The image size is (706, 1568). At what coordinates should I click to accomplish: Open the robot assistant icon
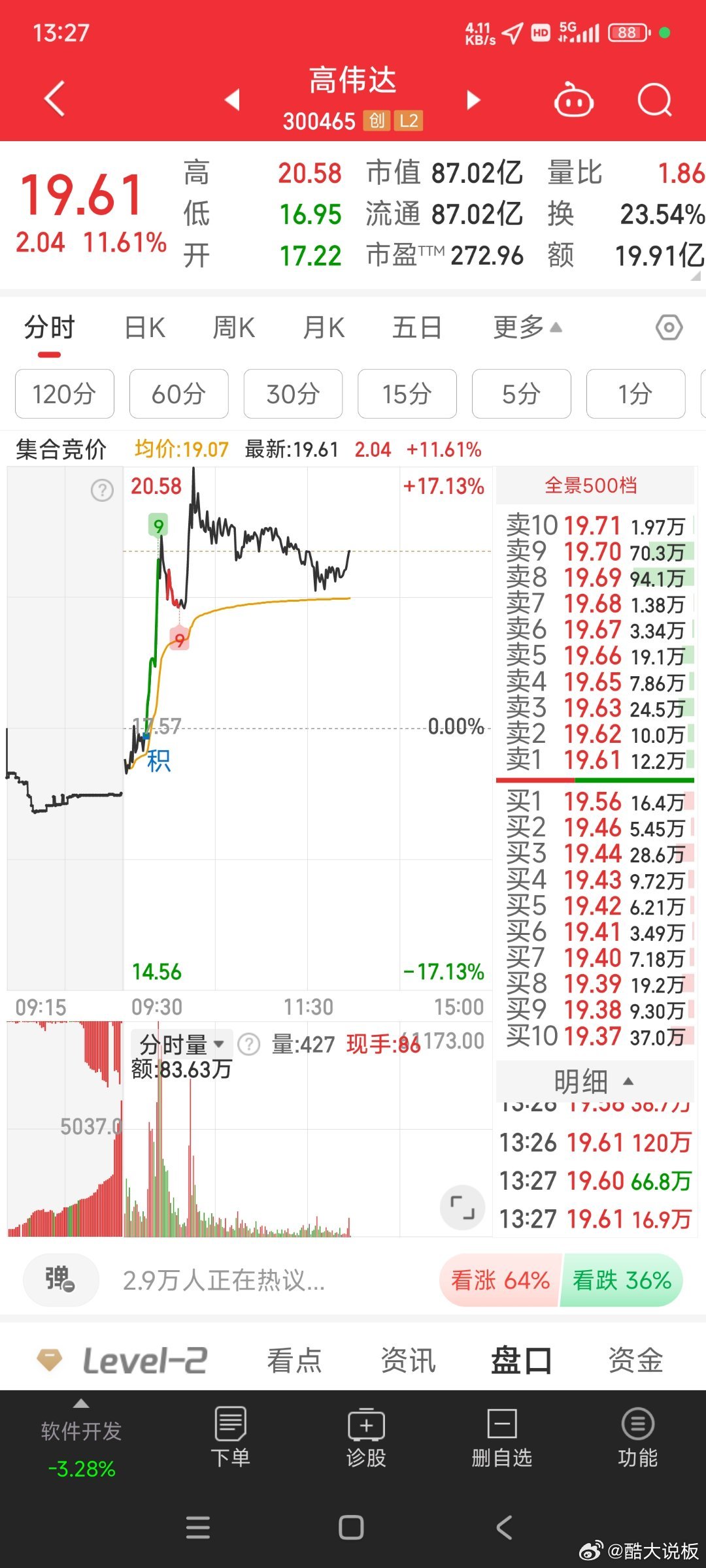pyautogui.click(x=573, y=100)
